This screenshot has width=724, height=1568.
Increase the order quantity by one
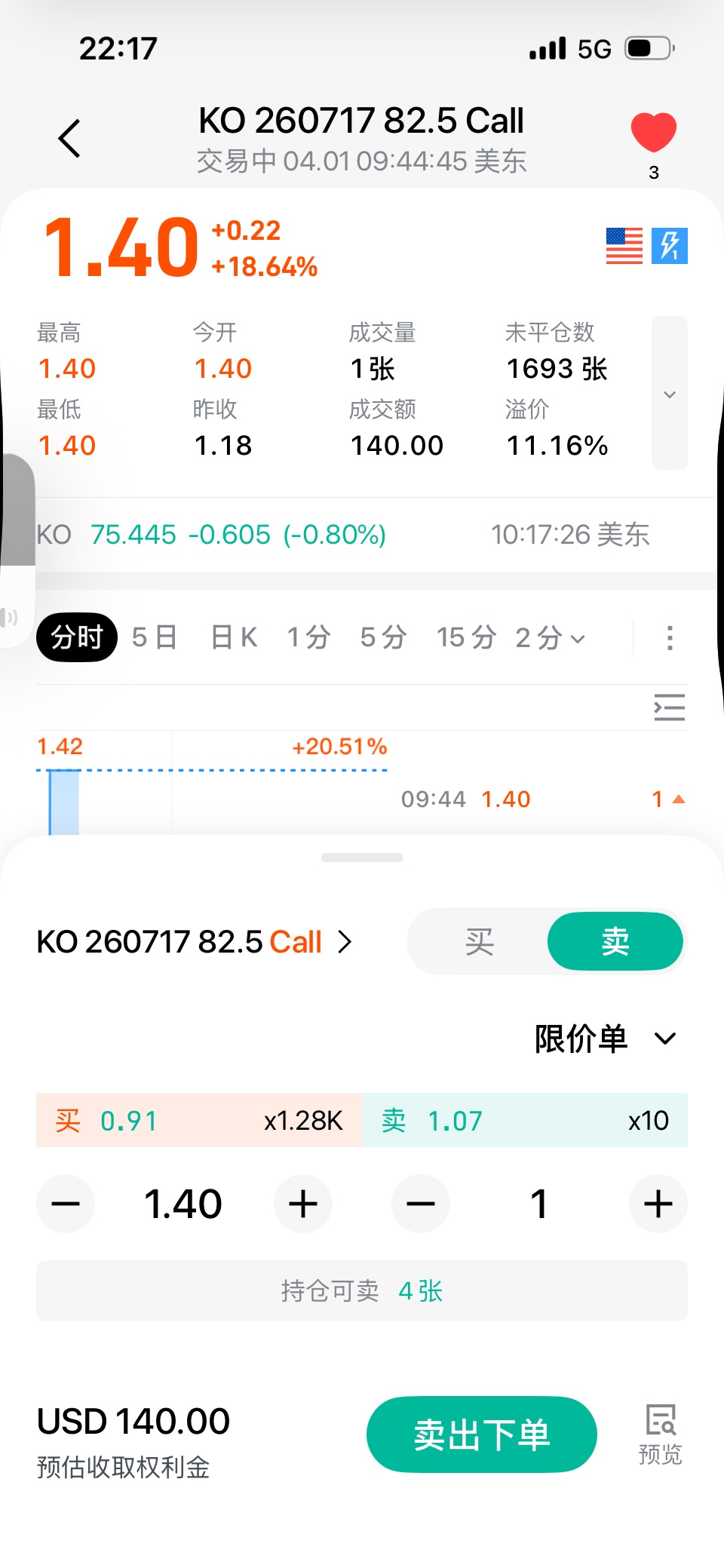[x=658, y=1204]
